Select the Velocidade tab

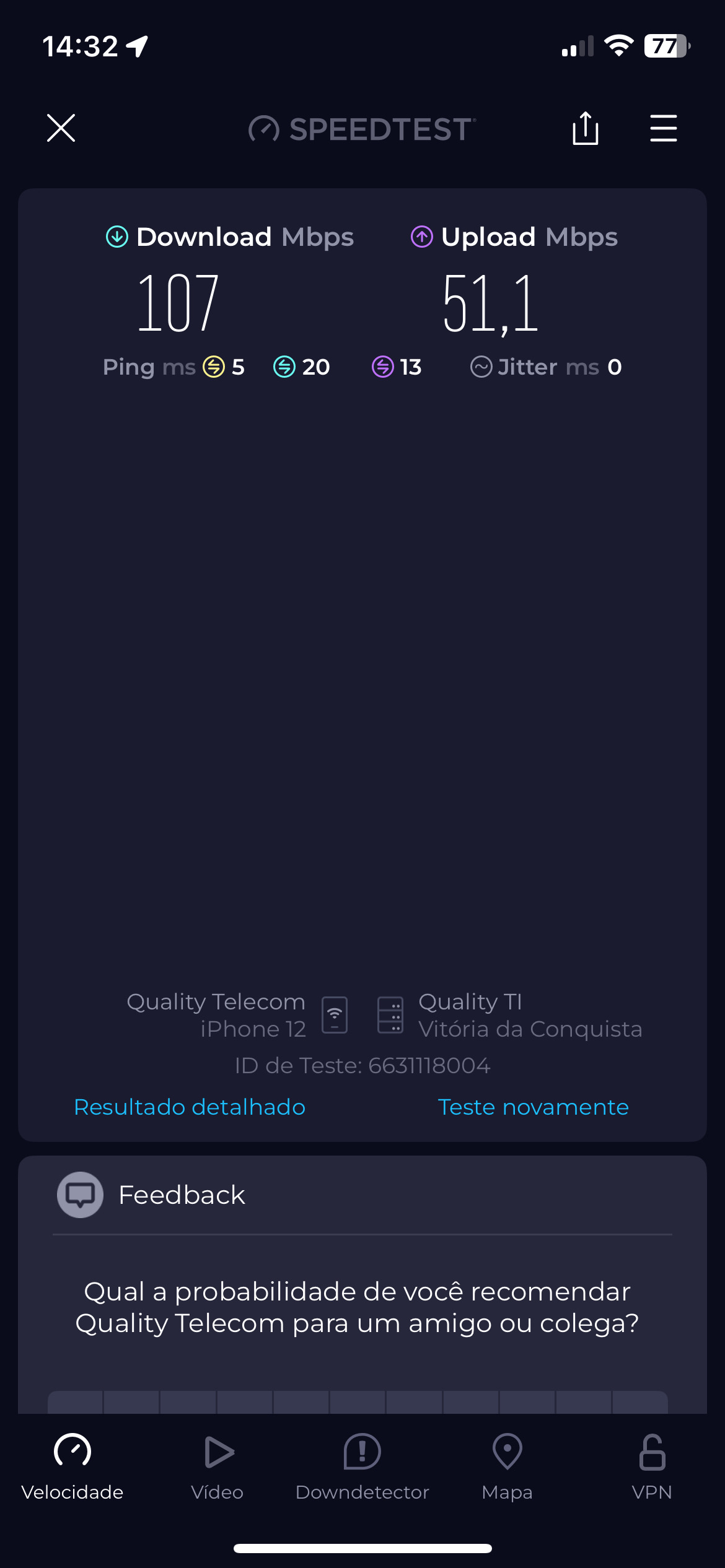[72, 1466]
